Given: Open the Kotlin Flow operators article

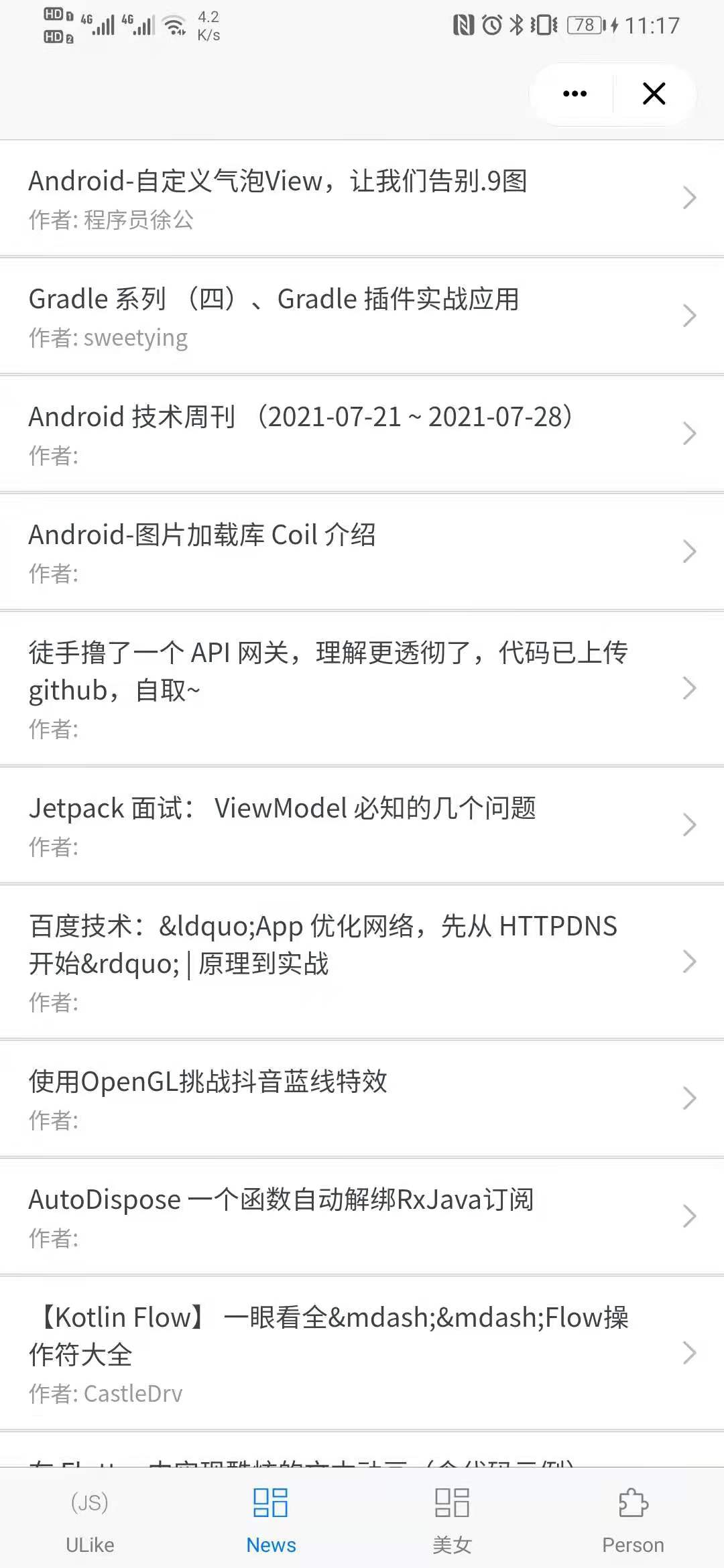Looking at the screenshot, I should point(362,1354).
